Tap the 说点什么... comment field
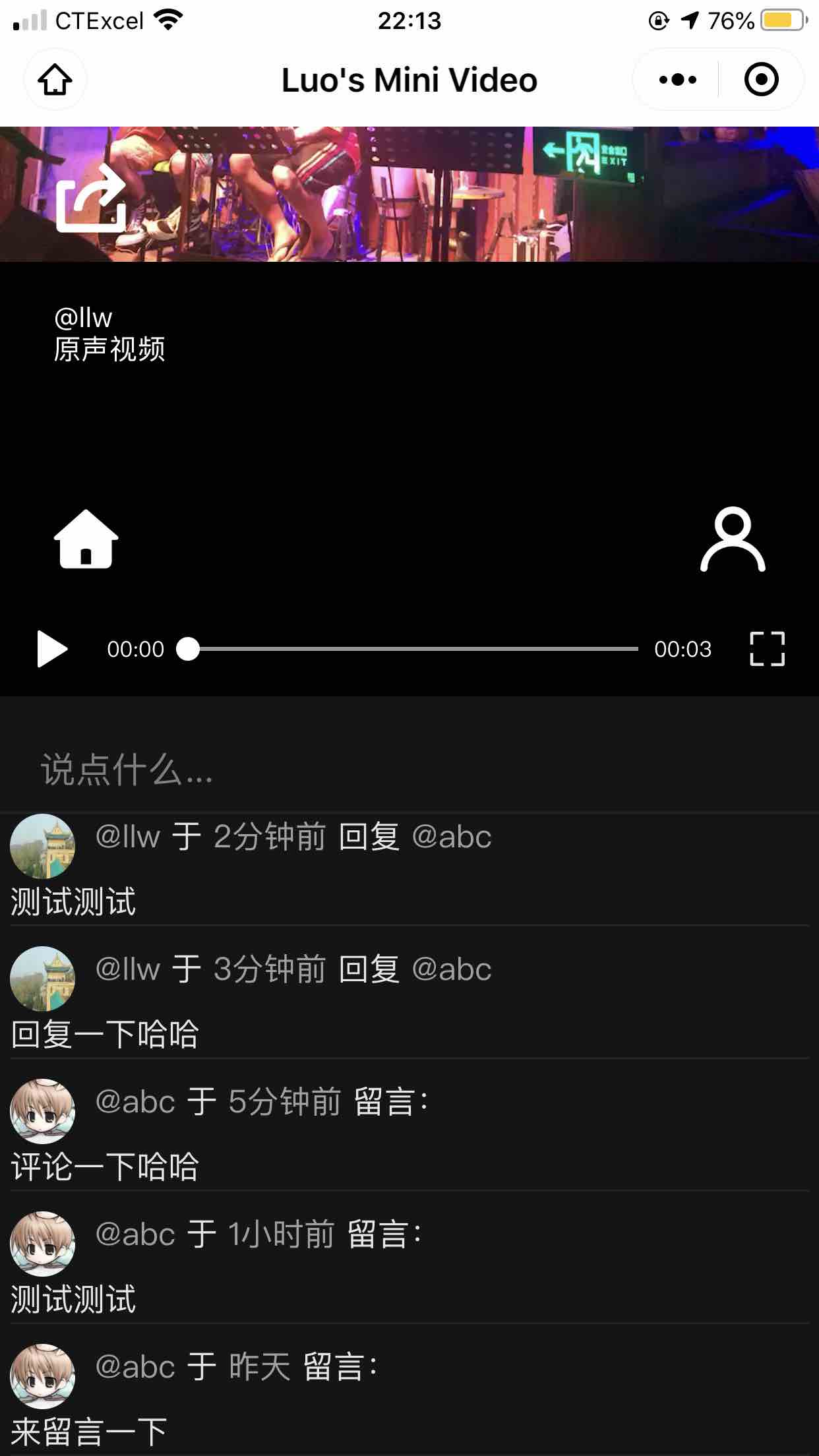This screenshot has height=1456, width=819. (409, 770)
